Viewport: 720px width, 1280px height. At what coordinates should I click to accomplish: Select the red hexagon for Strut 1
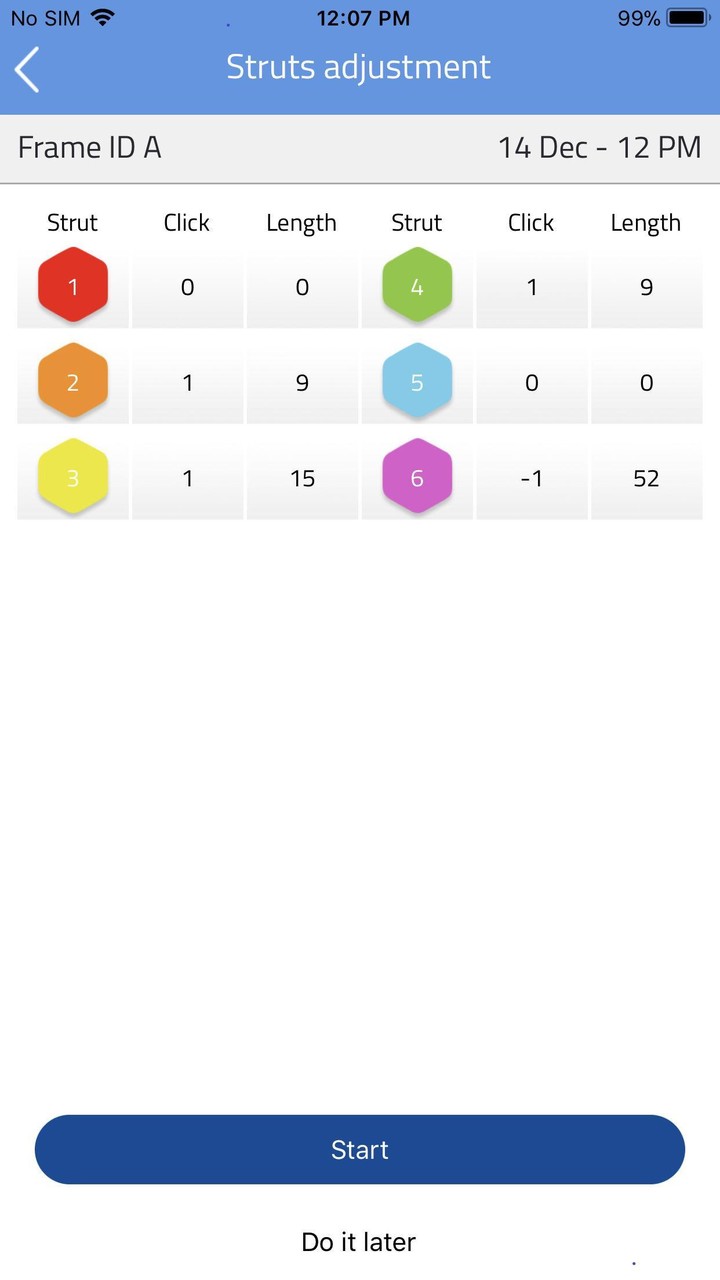point(72,287)
